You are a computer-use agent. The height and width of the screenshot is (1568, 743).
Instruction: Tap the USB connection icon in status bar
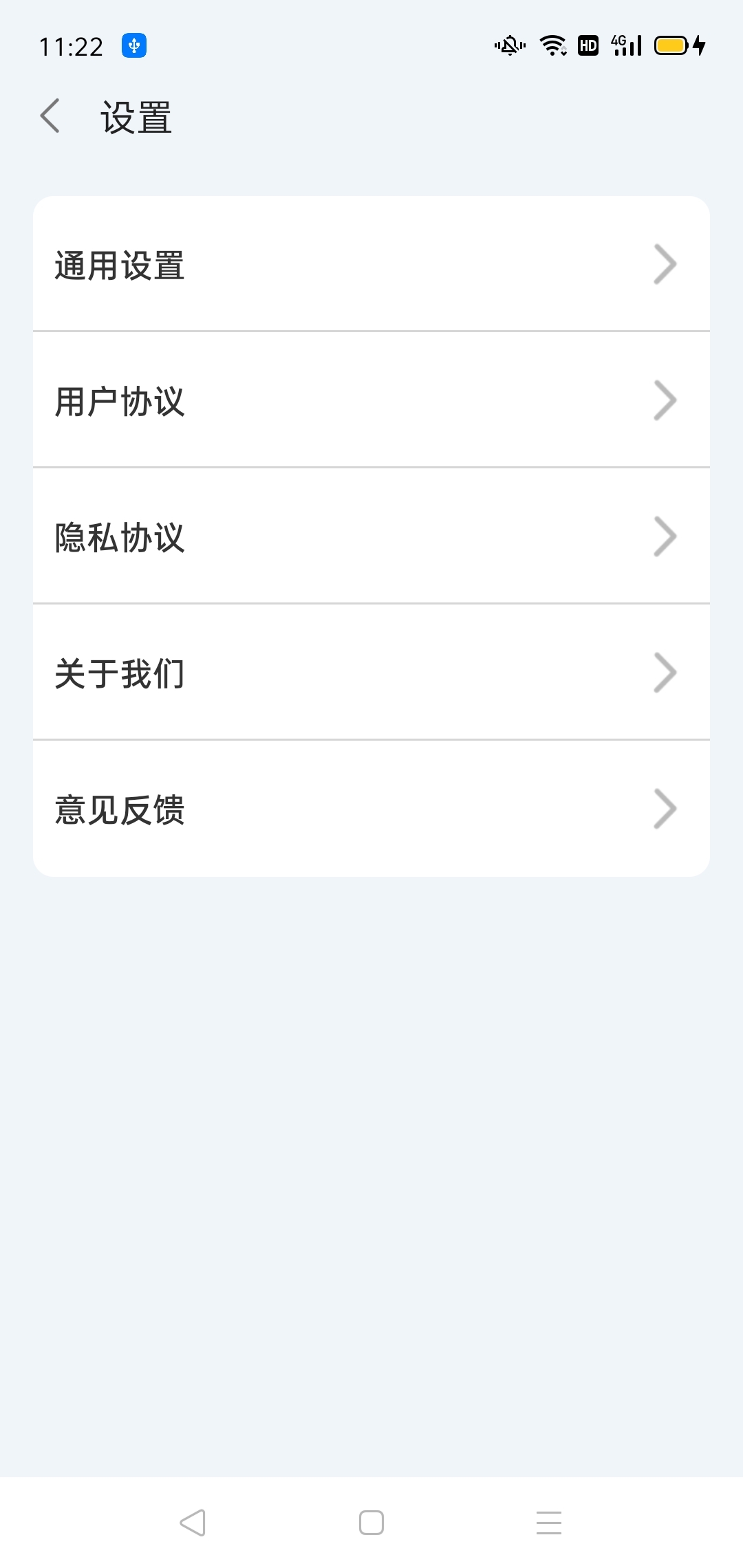(135, 45)
